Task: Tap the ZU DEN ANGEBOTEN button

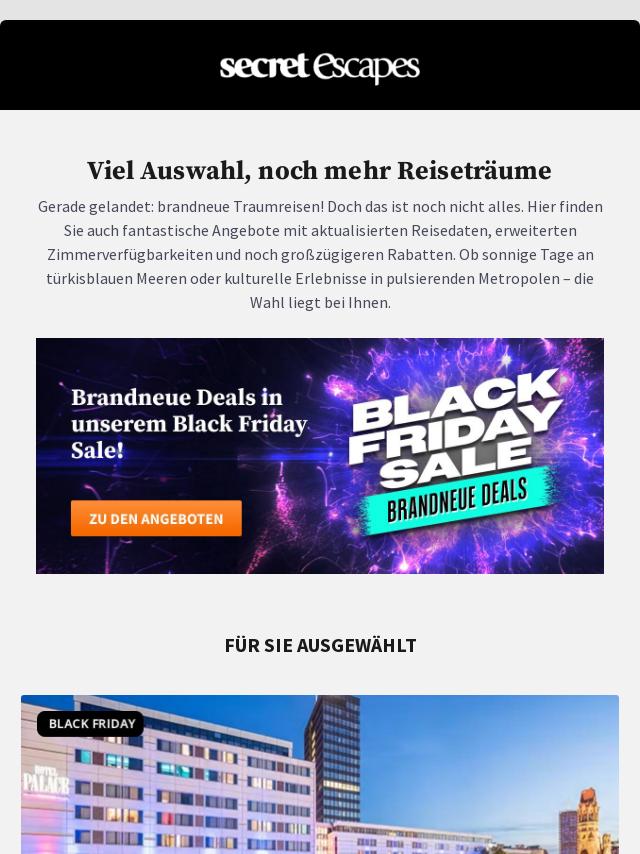Action: (156, 518)
